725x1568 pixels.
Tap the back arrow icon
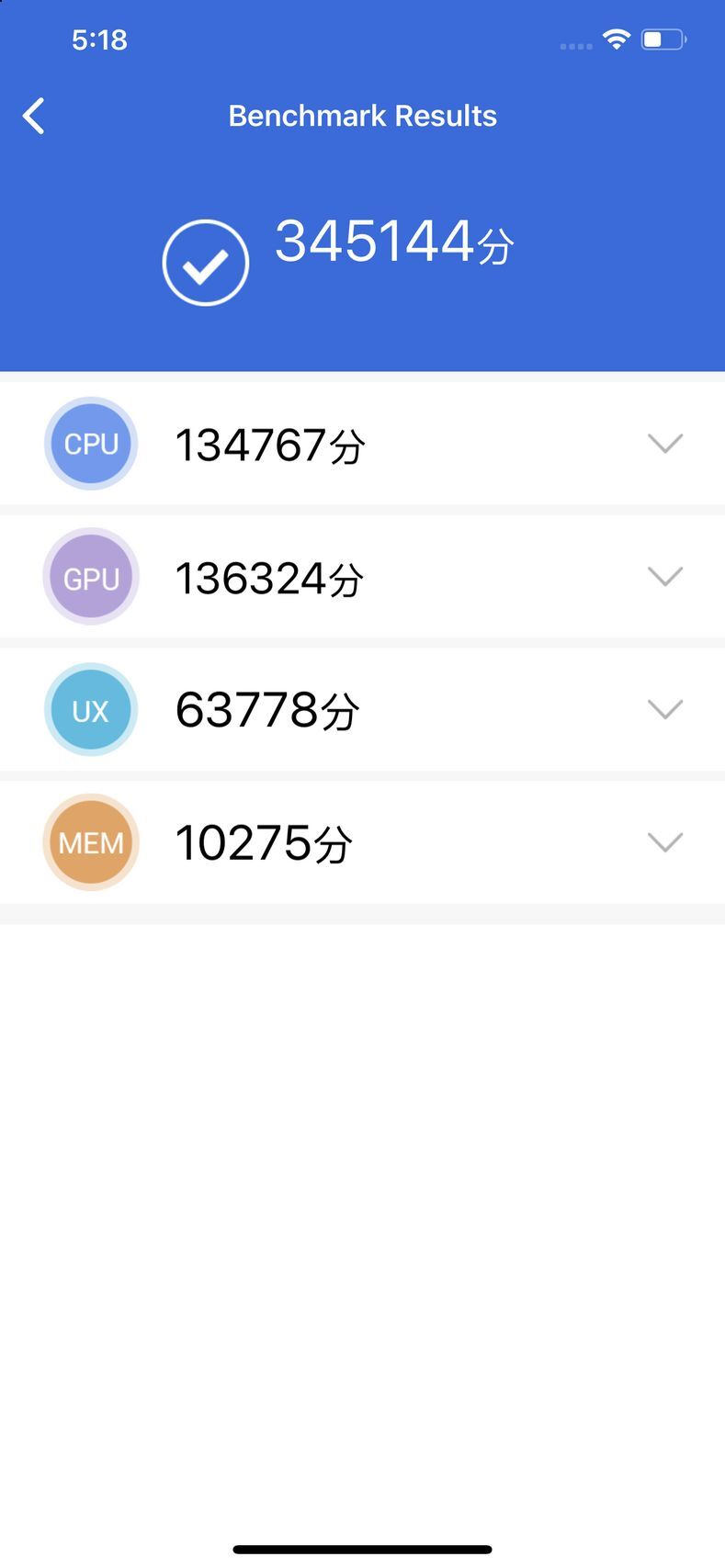pos(34,116)
